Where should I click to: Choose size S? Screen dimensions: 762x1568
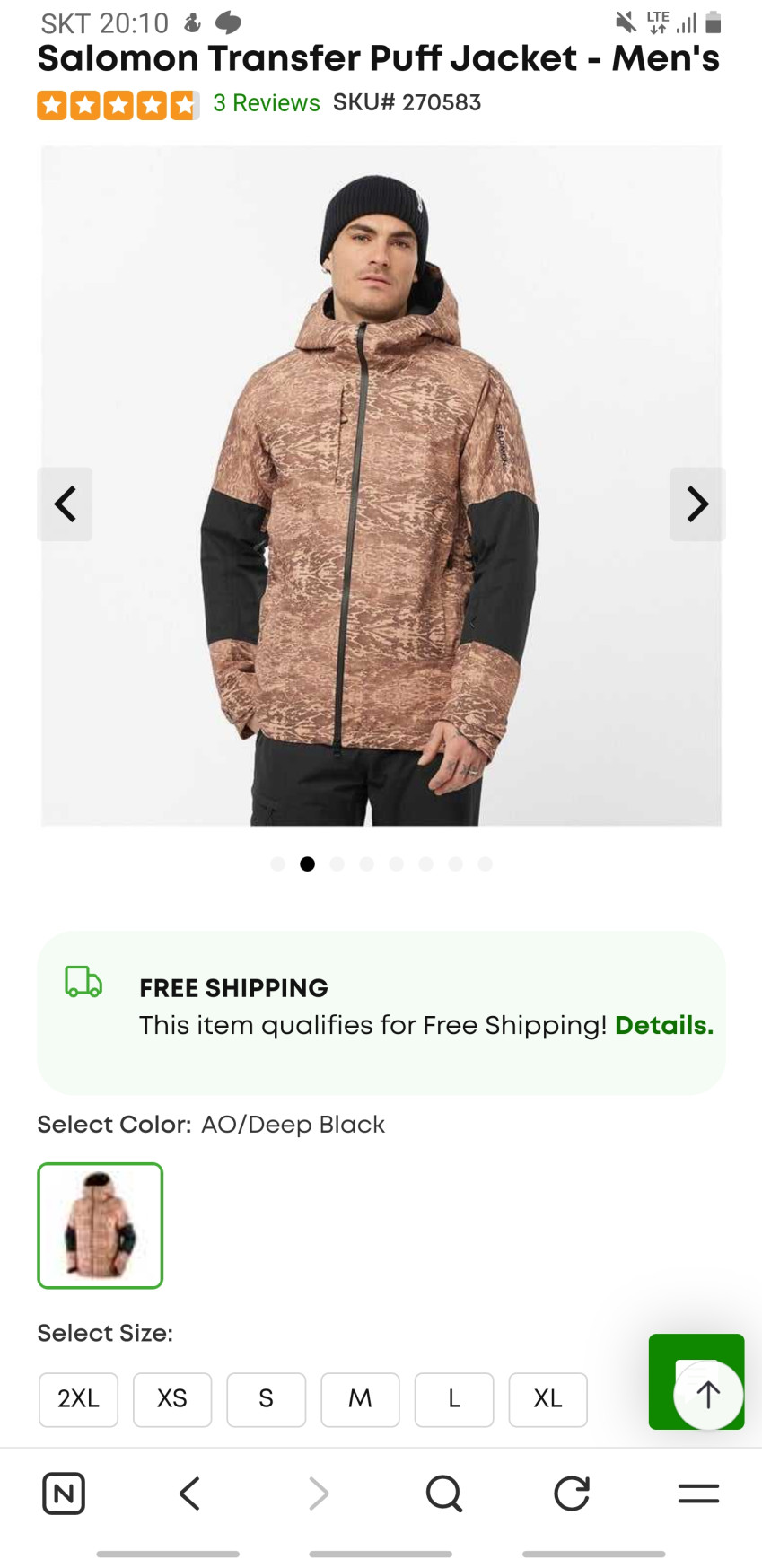[267, 1398]
